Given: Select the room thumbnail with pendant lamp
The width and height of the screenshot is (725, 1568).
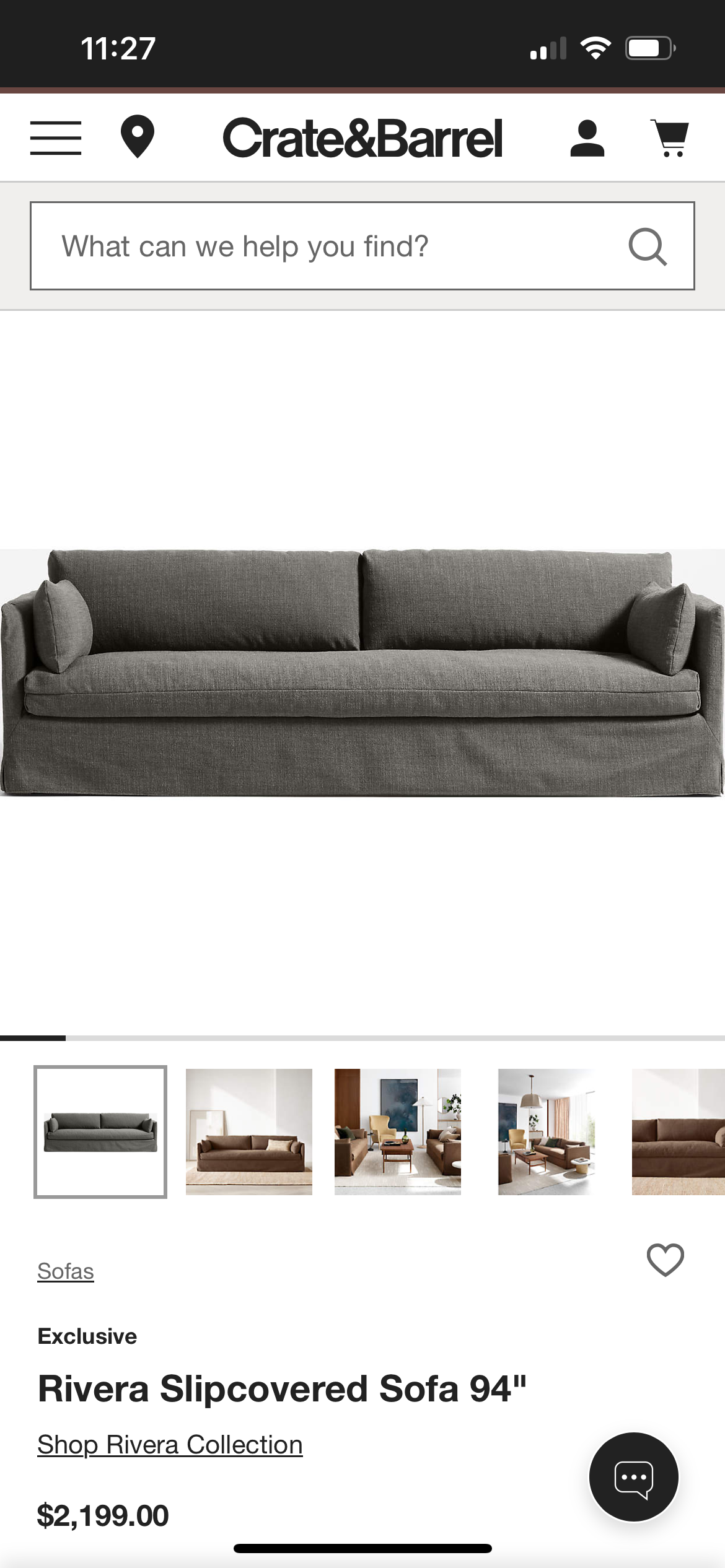Looking at the screenshot, I should (547, 1132).
